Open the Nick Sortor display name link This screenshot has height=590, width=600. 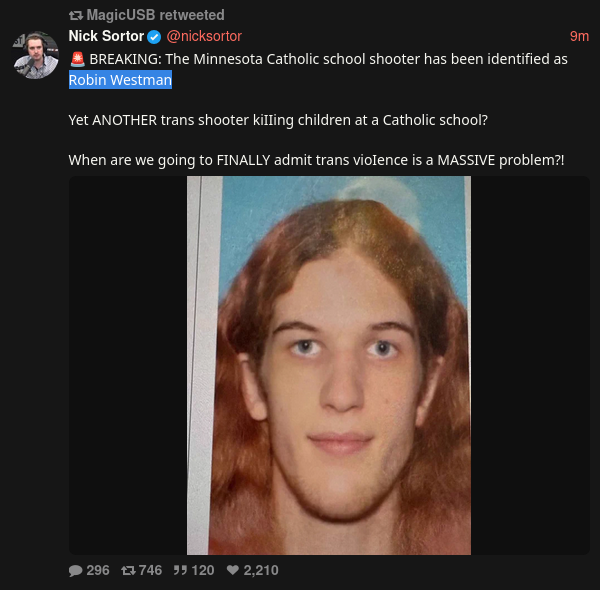(106, 36)
